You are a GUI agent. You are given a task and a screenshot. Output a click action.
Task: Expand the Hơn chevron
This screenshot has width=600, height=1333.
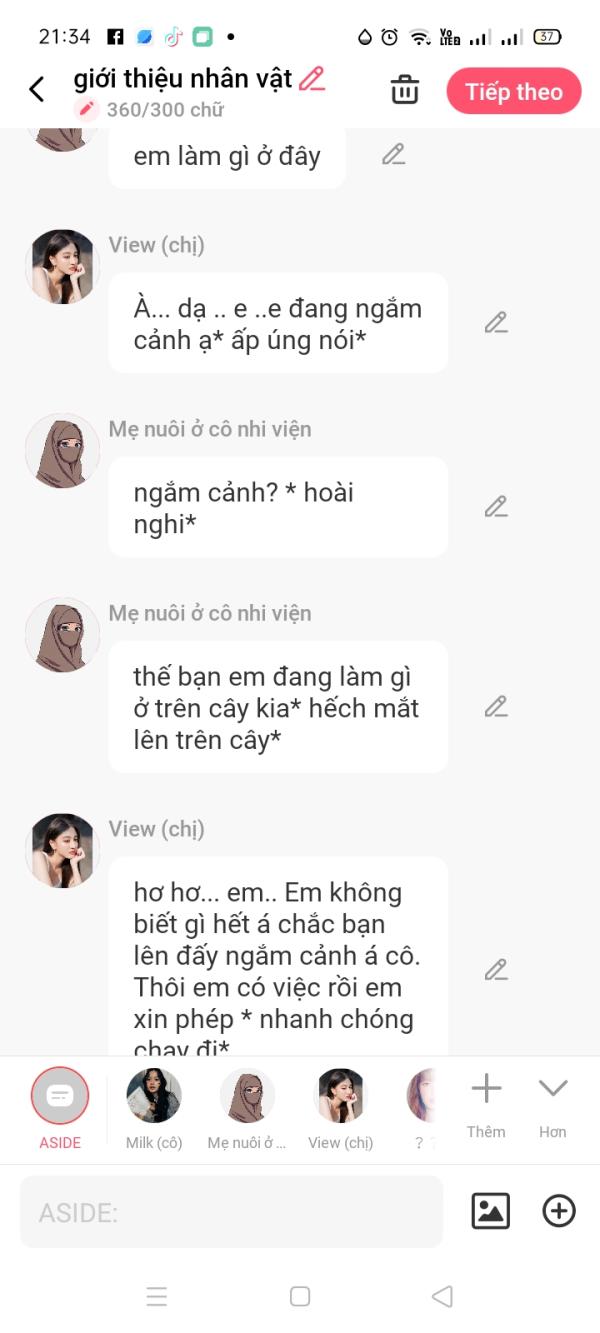[553, 1106]
